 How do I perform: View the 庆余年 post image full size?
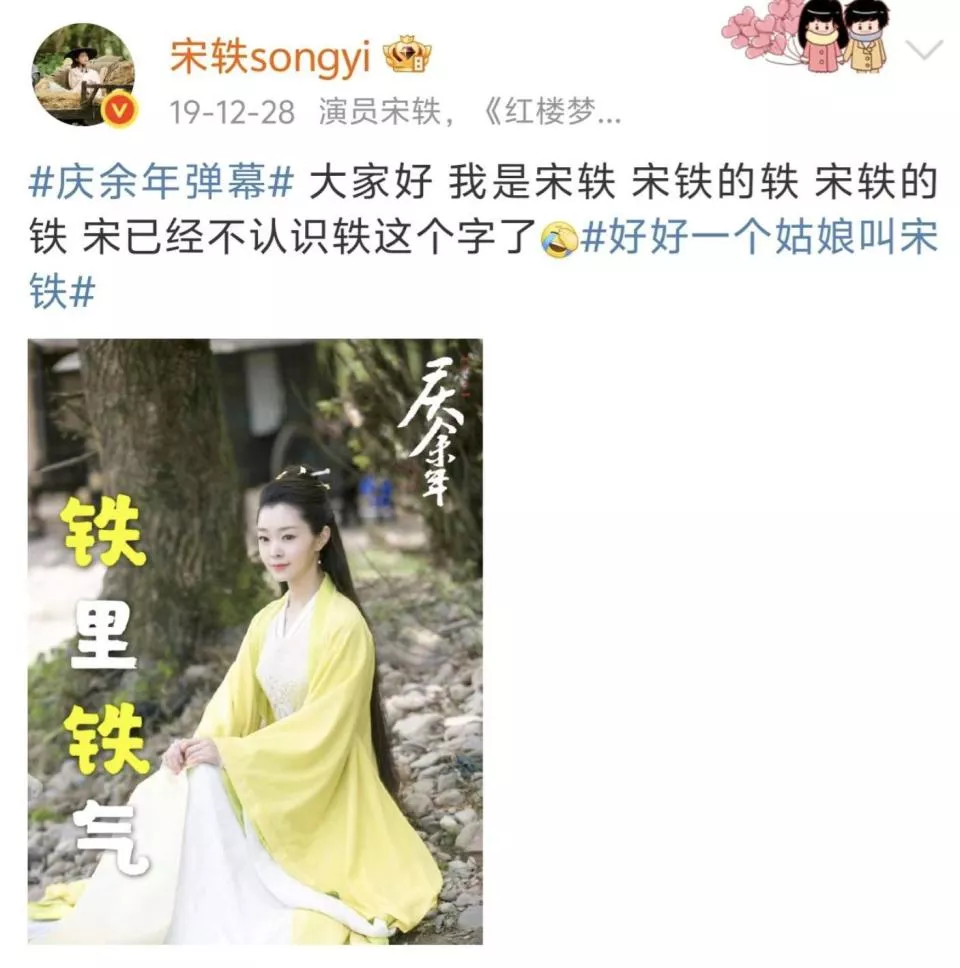coord(255,641)
